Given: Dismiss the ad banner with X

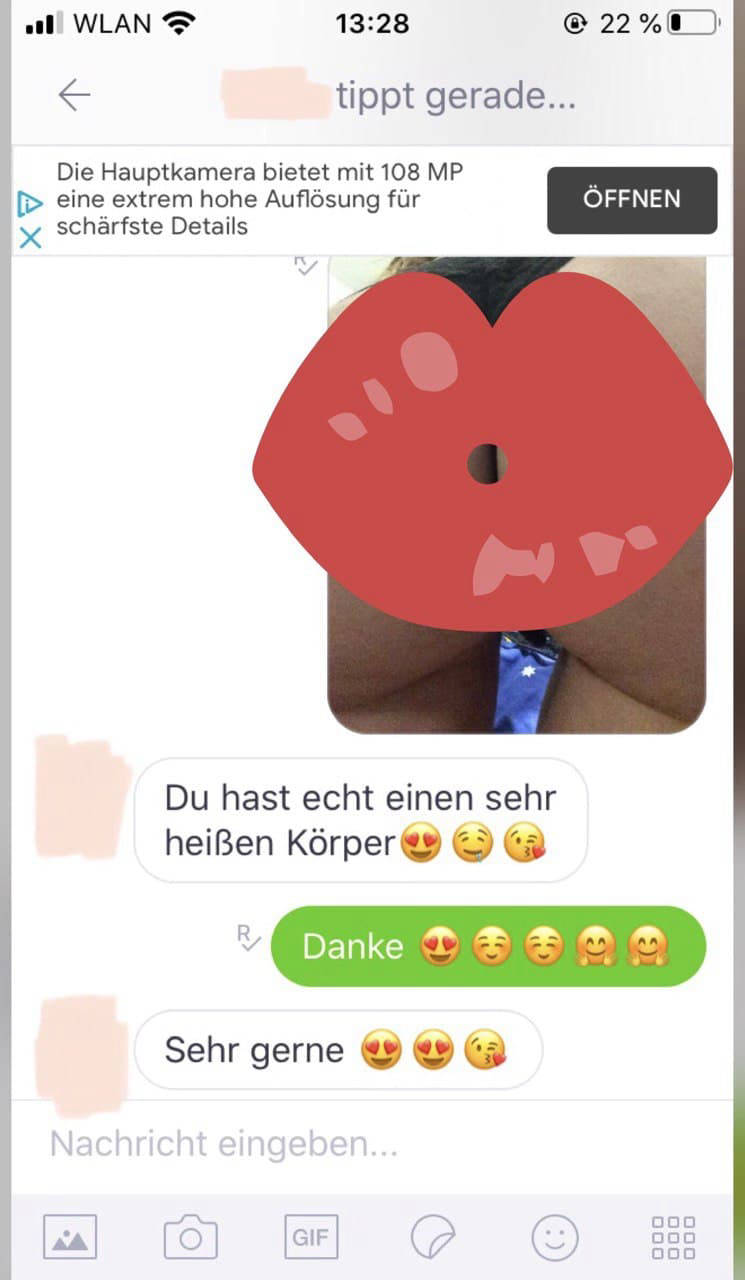Looking at the screenshot, I should pos(31,237).
